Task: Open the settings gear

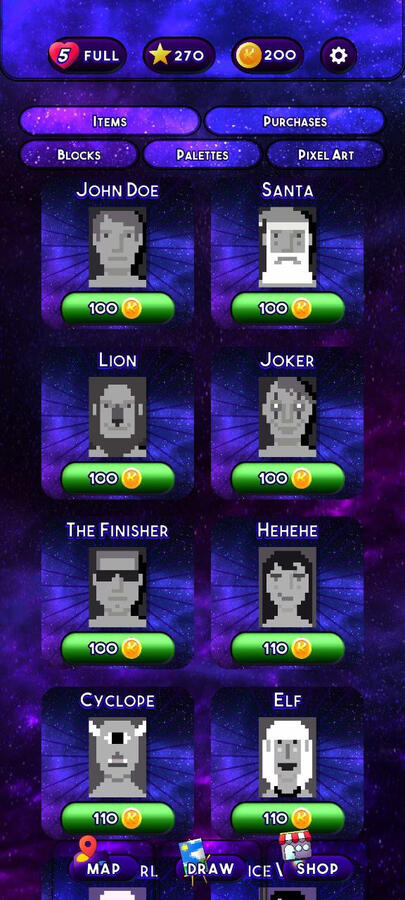Action: [x=338, y=55]
